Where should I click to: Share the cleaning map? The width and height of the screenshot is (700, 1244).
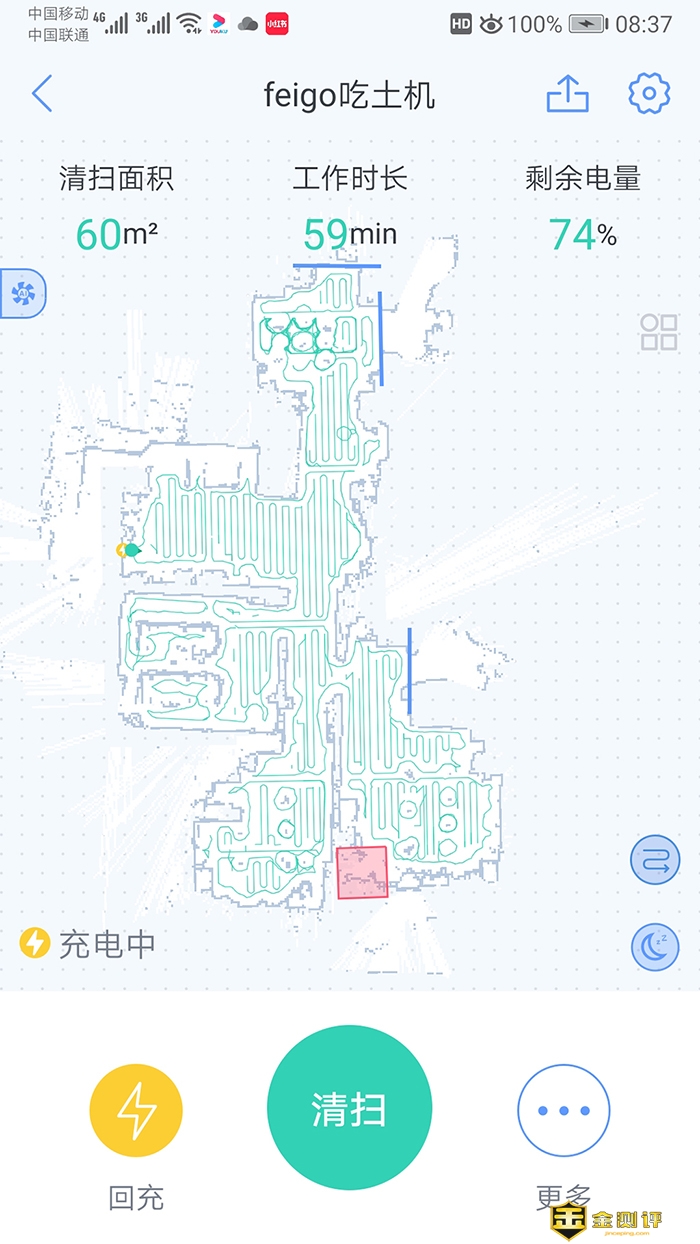point(567,94)
